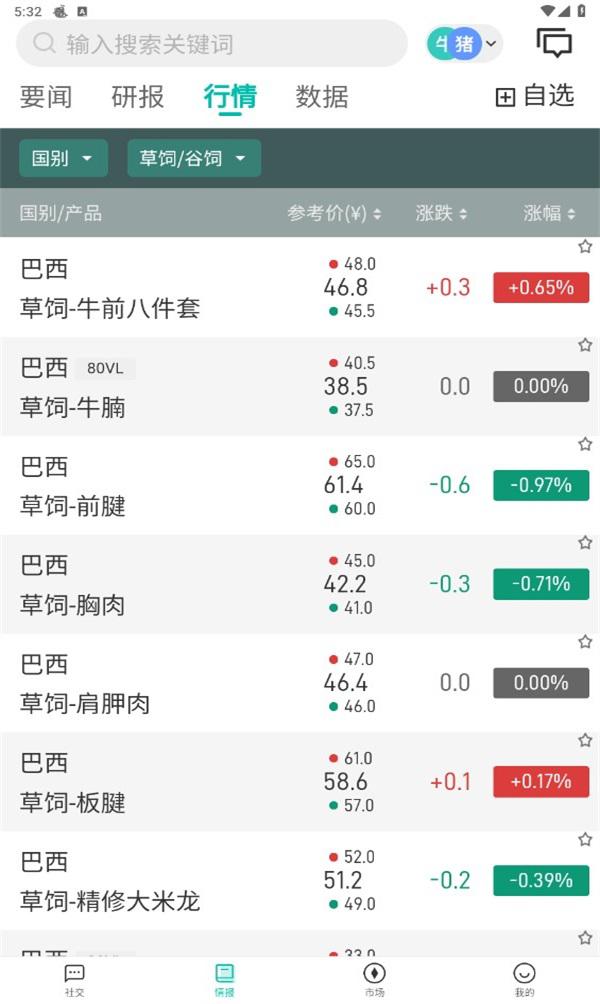
Task: Go to the 社交 bottom tab
Action: pyautogui.click(x=74, y=980)
